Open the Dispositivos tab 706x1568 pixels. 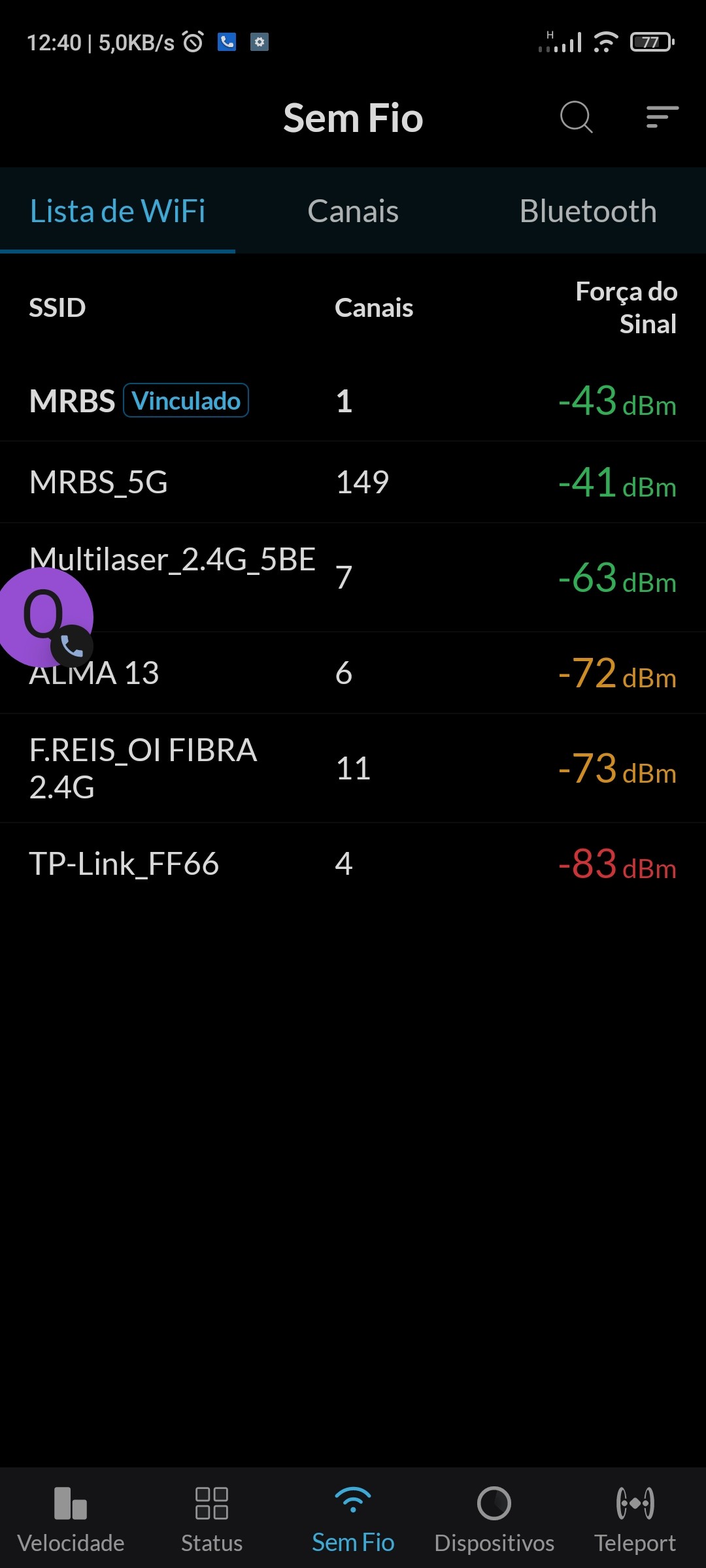point(494,1520)
